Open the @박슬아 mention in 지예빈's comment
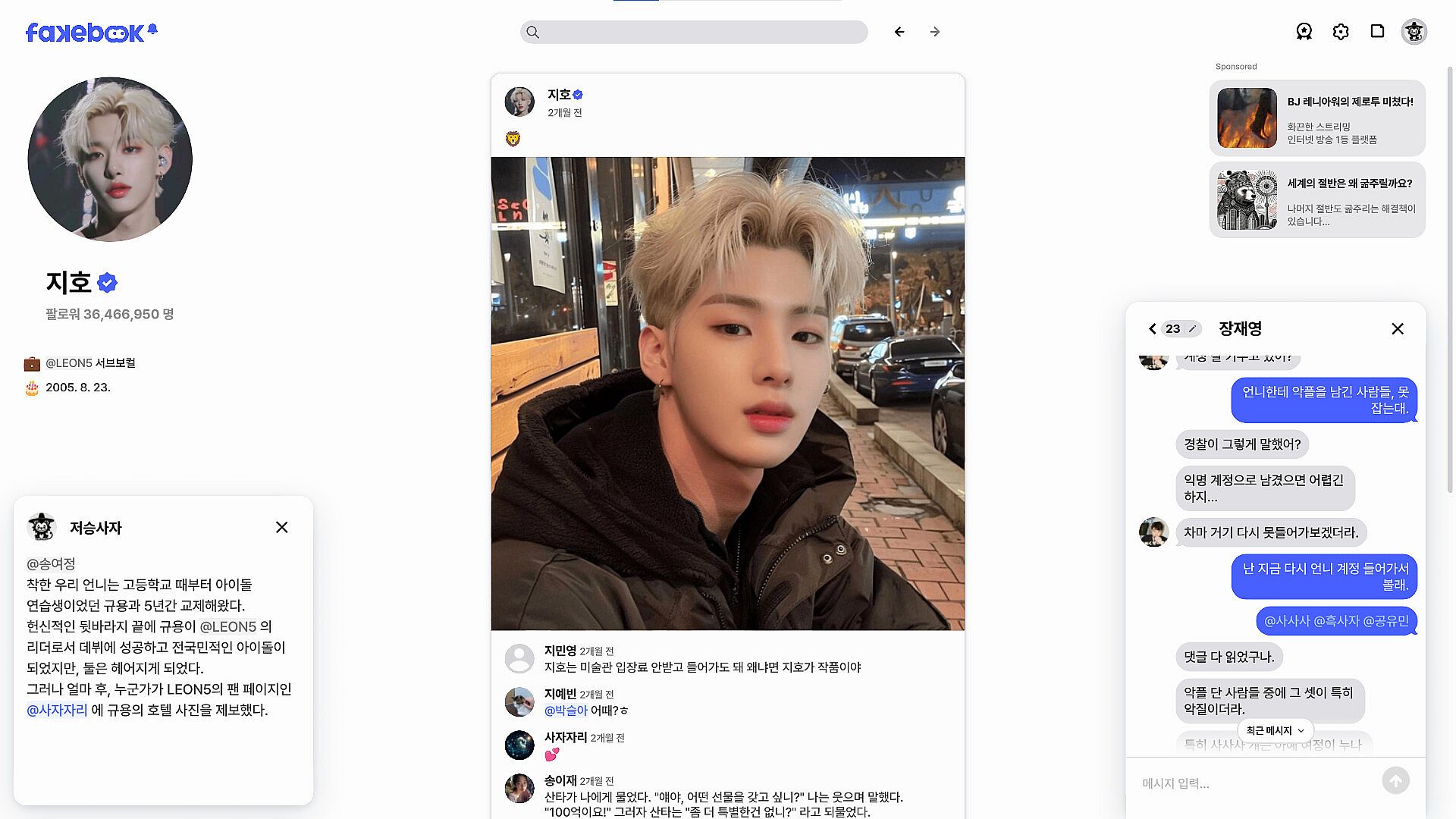This screenshot has height=819, width=1456. pos(566,711)
